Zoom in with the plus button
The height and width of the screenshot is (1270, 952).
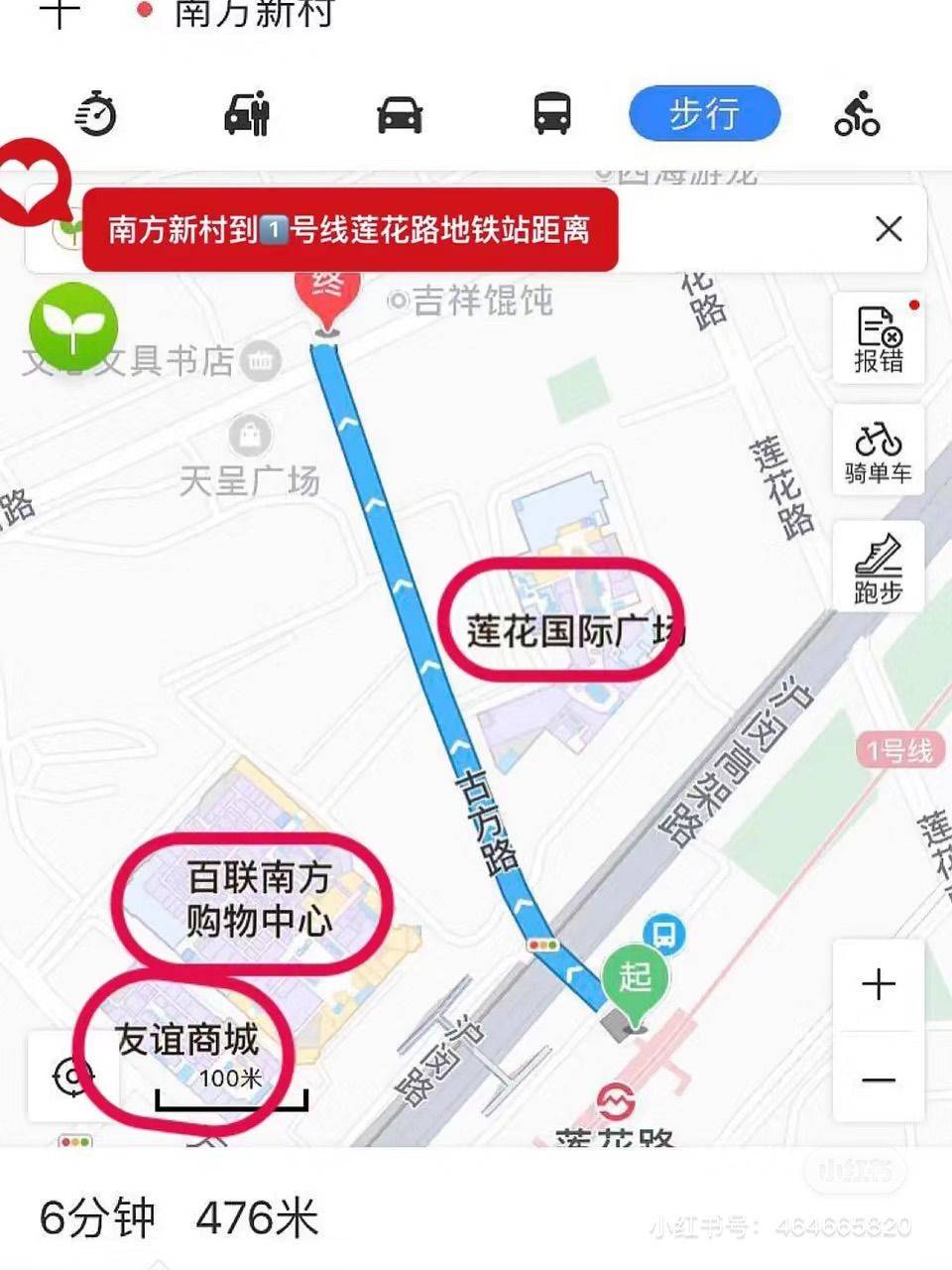point(879,984)
